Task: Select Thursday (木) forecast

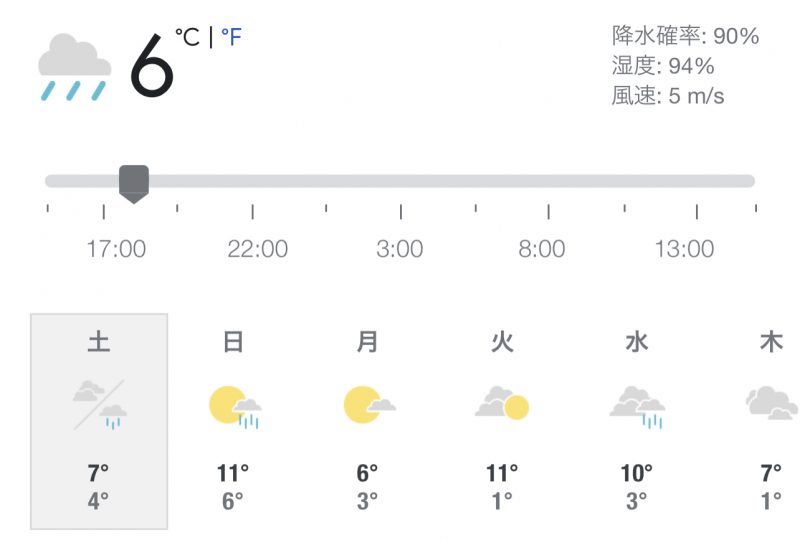Action: tap(770, 421)
